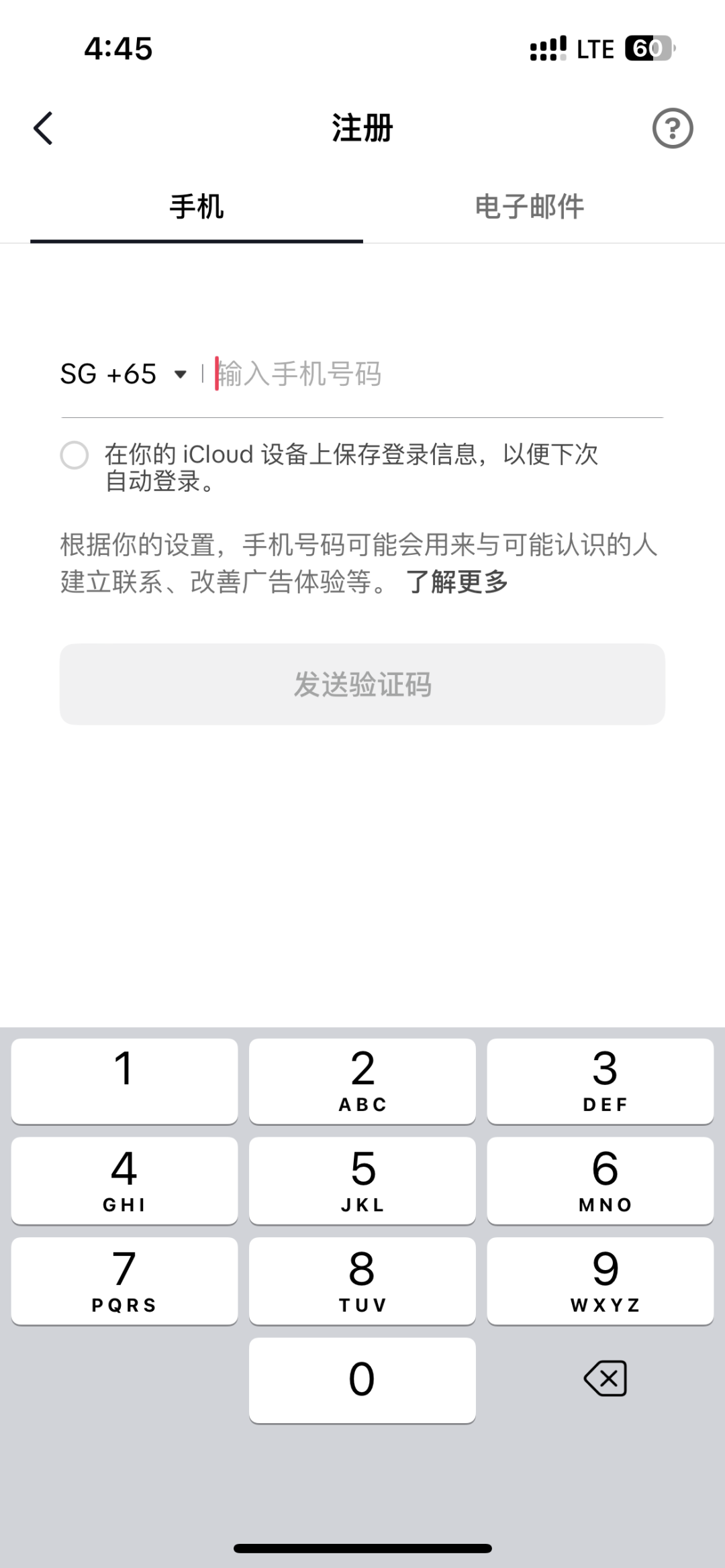
Task: Expand the SG +65 country code dropdown
Action: (x=124, y=374)
